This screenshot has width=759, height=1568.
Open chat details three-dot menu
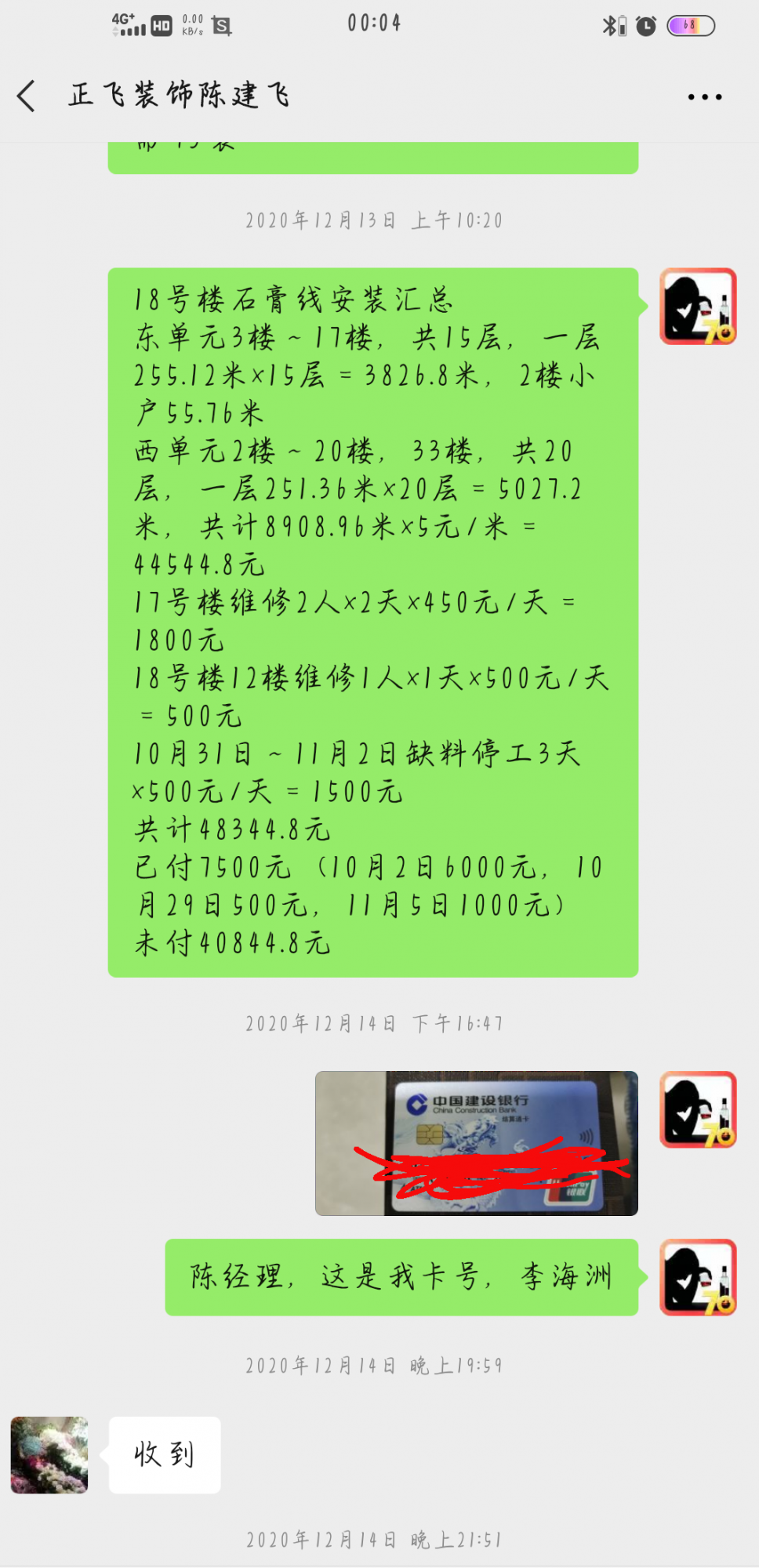(x=704, y=97)
